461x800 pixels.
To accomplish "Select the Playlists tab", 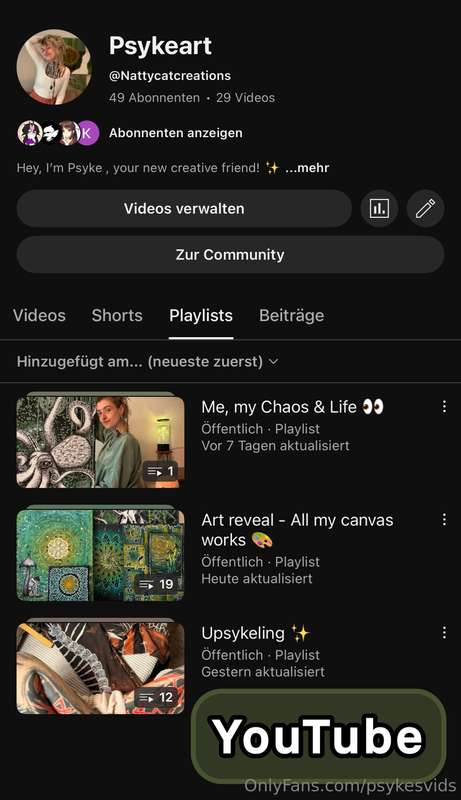I will tap(201, 315).
